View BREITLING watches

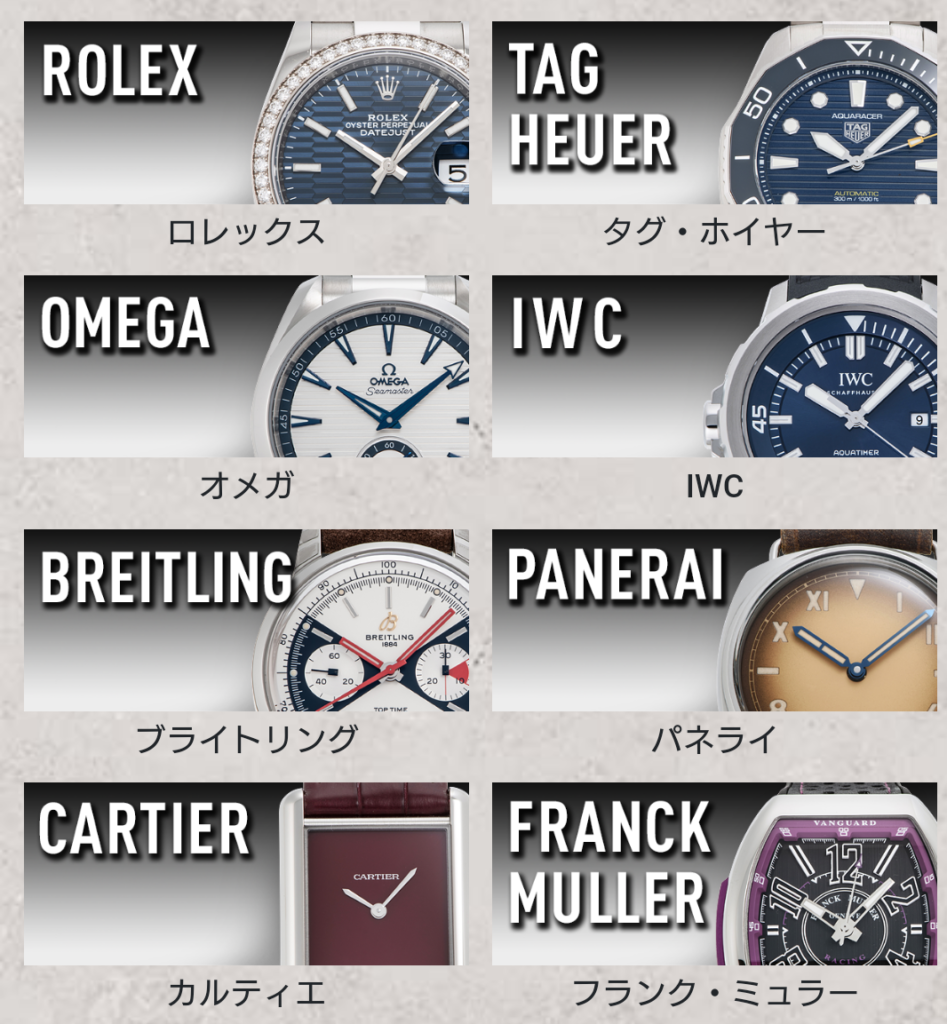[x=246, y=620]
